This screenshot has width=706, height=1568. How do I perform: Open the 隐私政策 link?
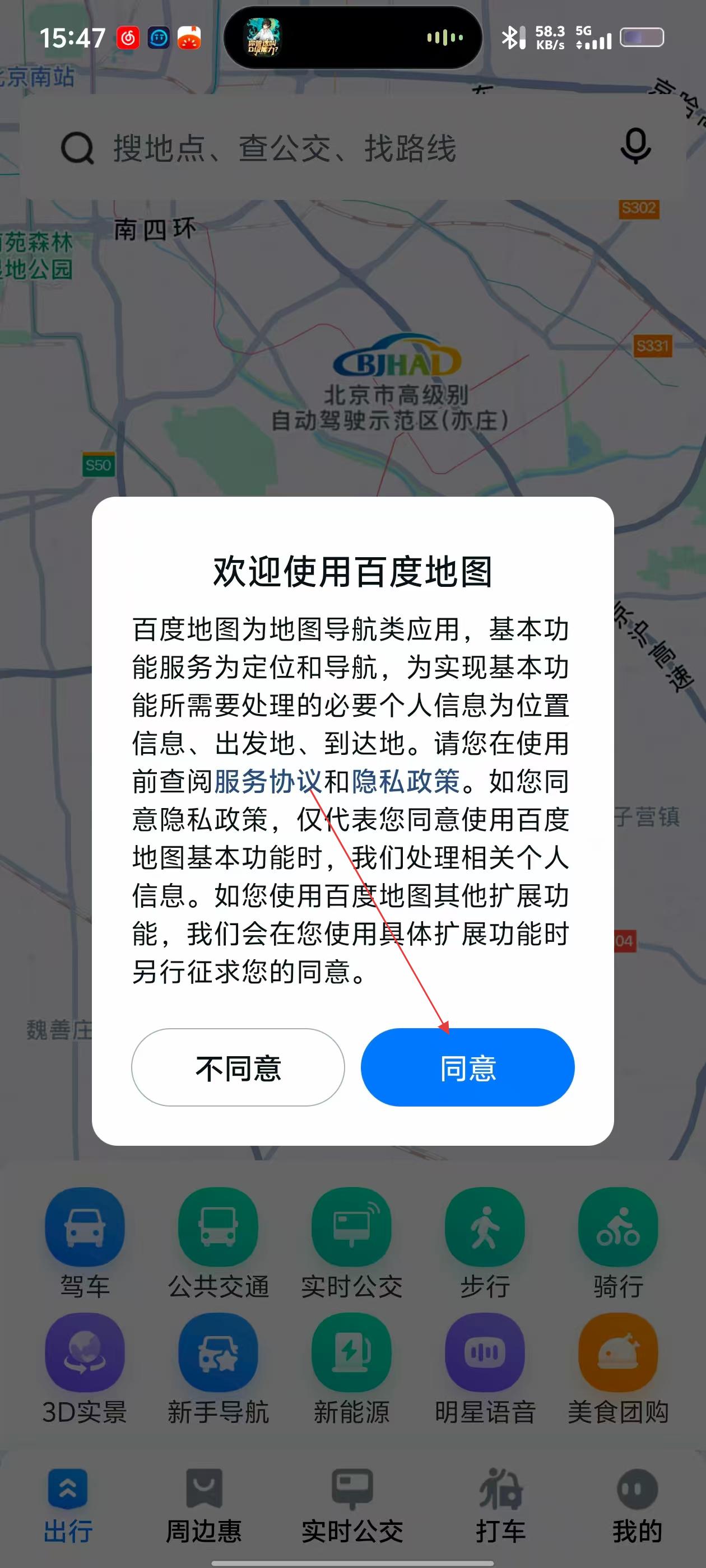(x=405, y=781)
